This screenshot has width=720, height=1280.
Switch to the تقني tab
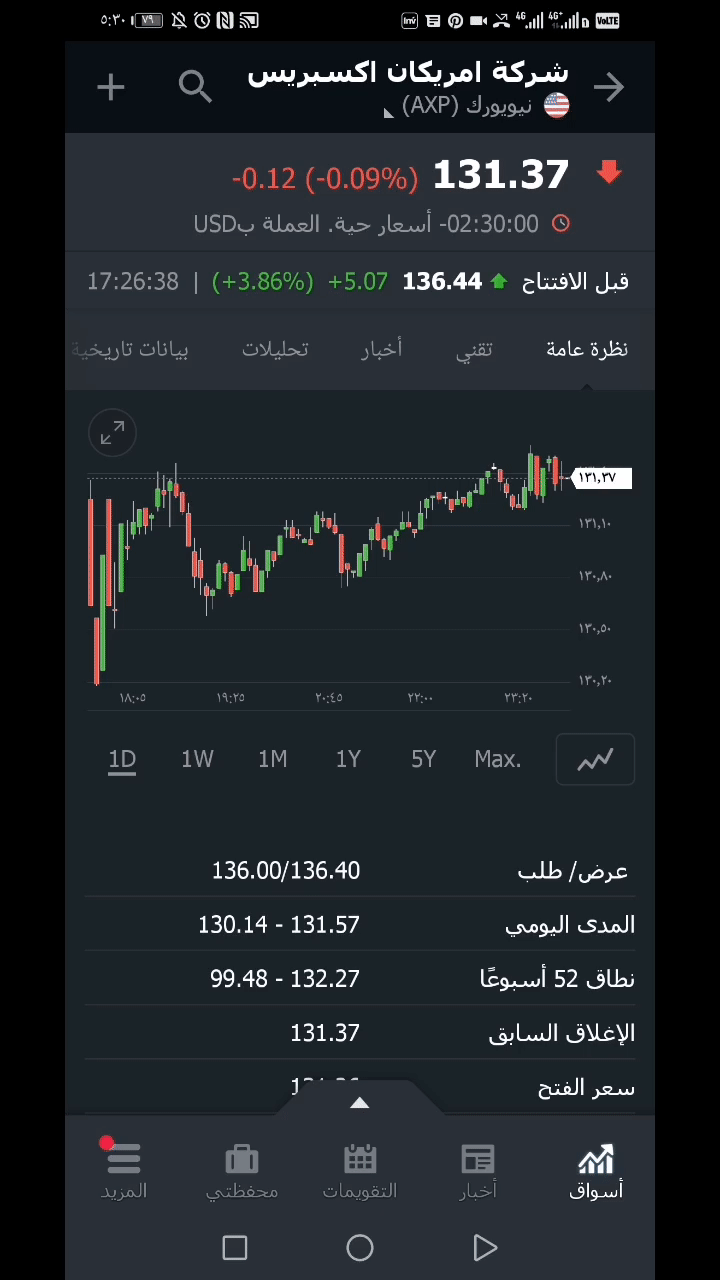[x=474, y=349]
